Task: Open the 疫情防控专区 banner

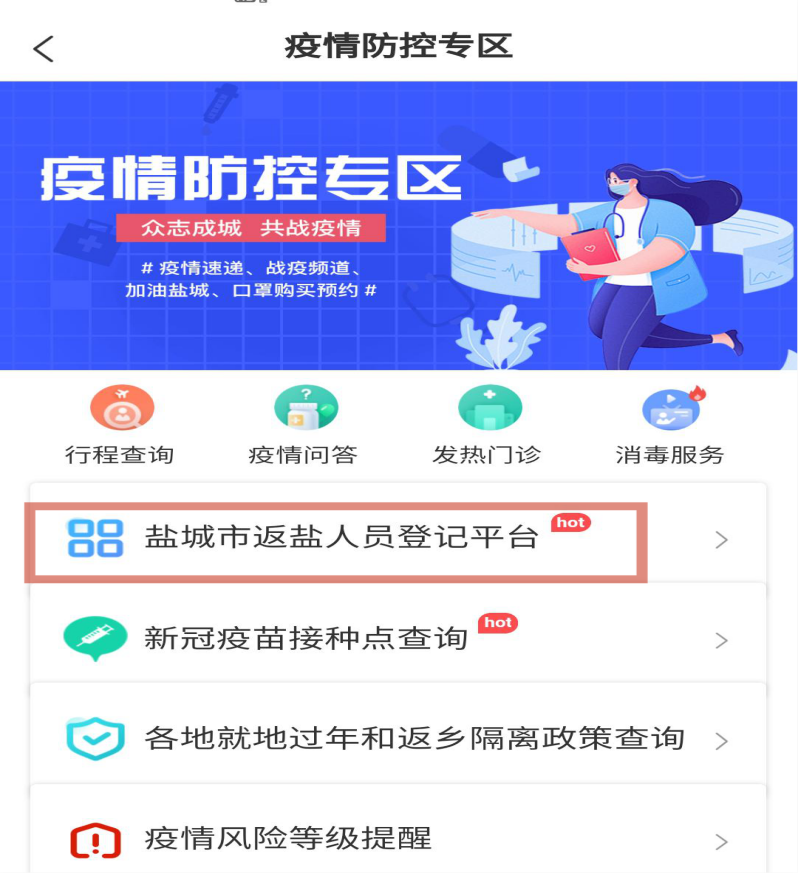Action: [398, 226]
